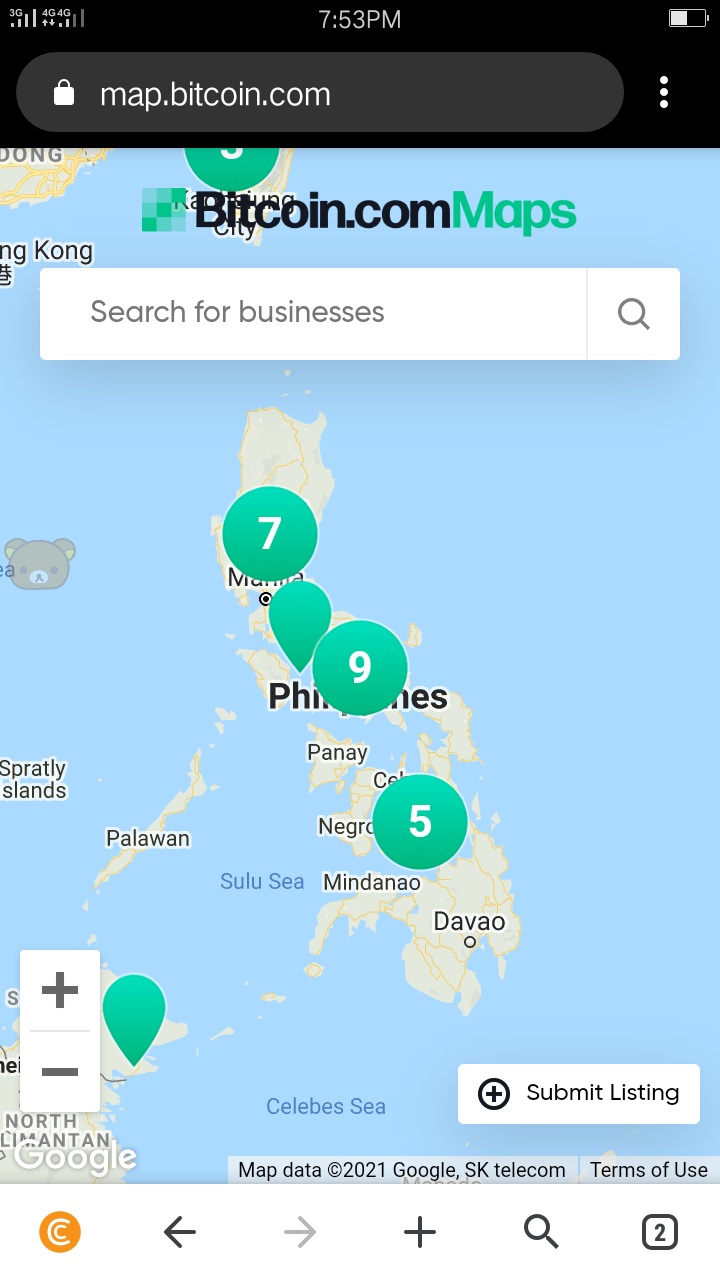This screenshot has height=1280, width=720.
Task: Go back with the browser back arrow
Action: pyautogui.click(x=180, y=1233)
